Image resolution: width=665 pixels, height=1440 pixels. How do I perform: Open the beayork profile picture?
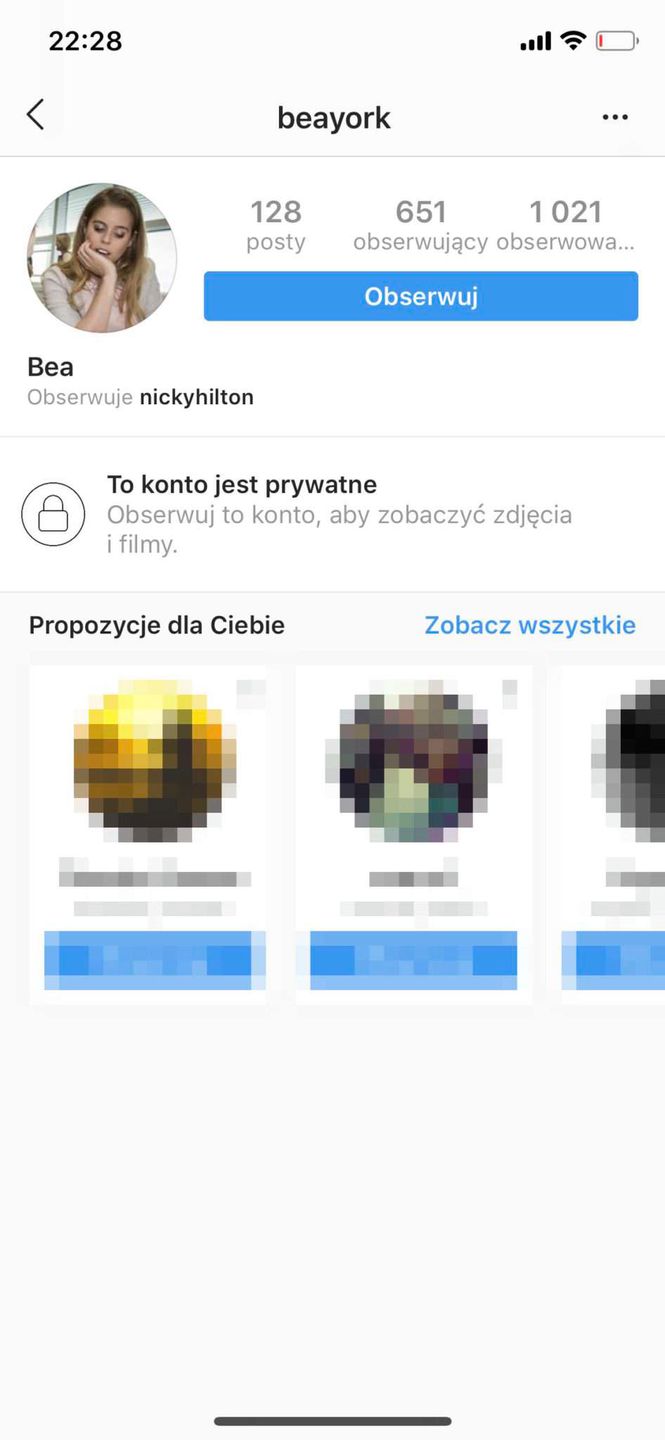click(102, 258)
